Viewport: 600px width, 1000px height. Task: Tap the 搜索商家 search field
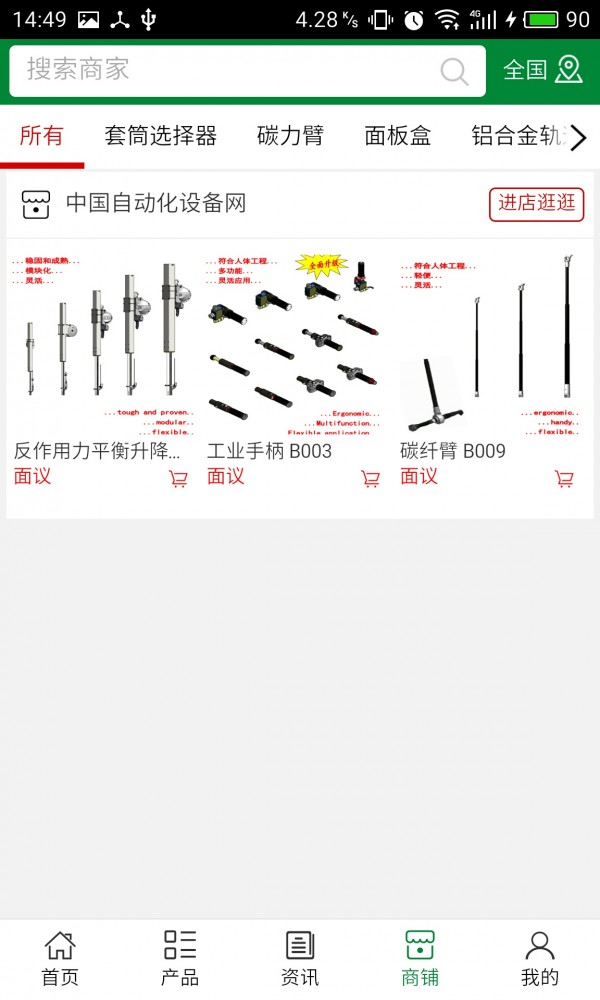(x=230, y=70)
